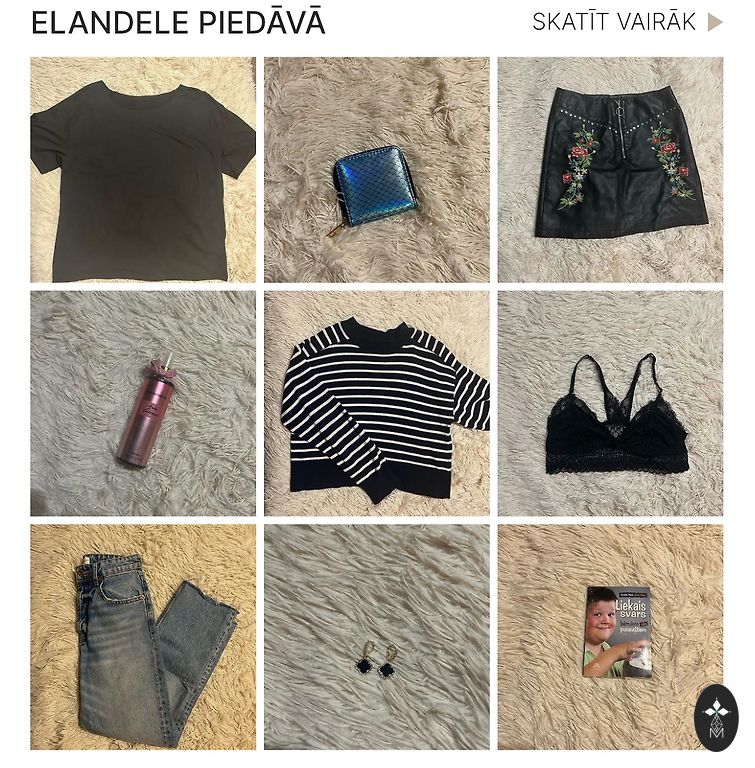Screen dimensions: 755x768
Task: Open the black t-shirt listing
Action: click(143, 170)
